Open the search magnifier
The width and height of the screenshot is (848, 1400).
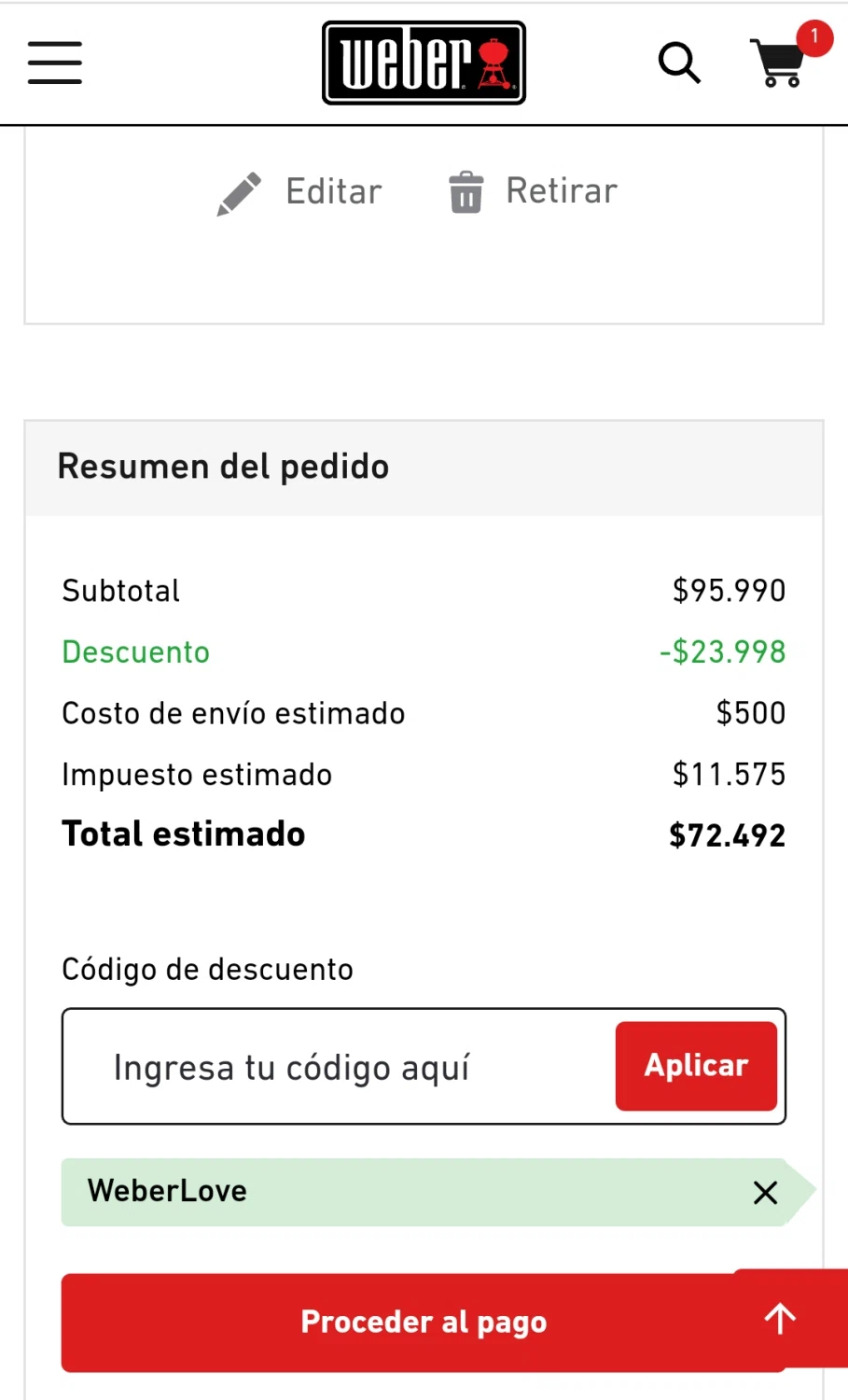[679, 63]
